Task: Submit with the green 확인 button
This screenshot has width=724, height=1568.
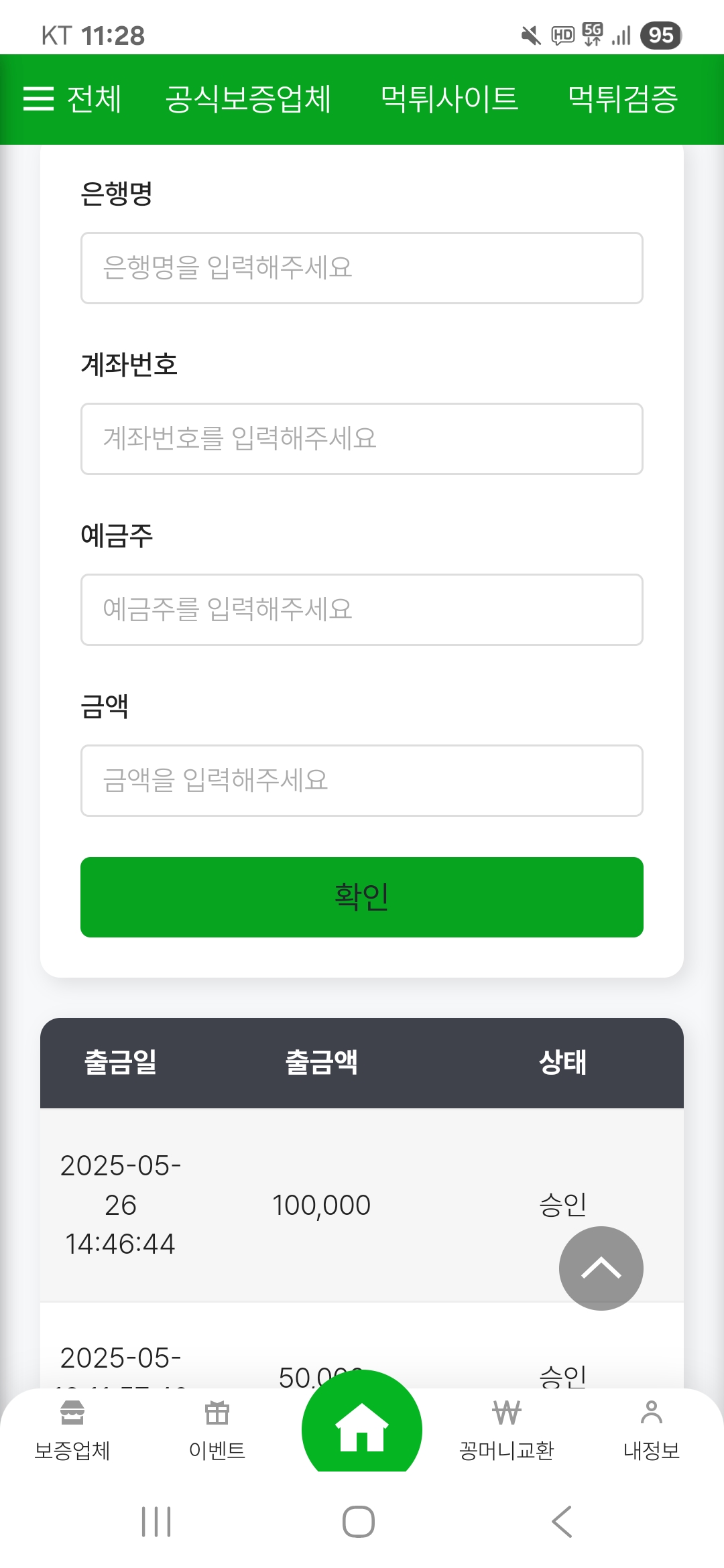Action: pyautogui.click(x=362, y=897)
